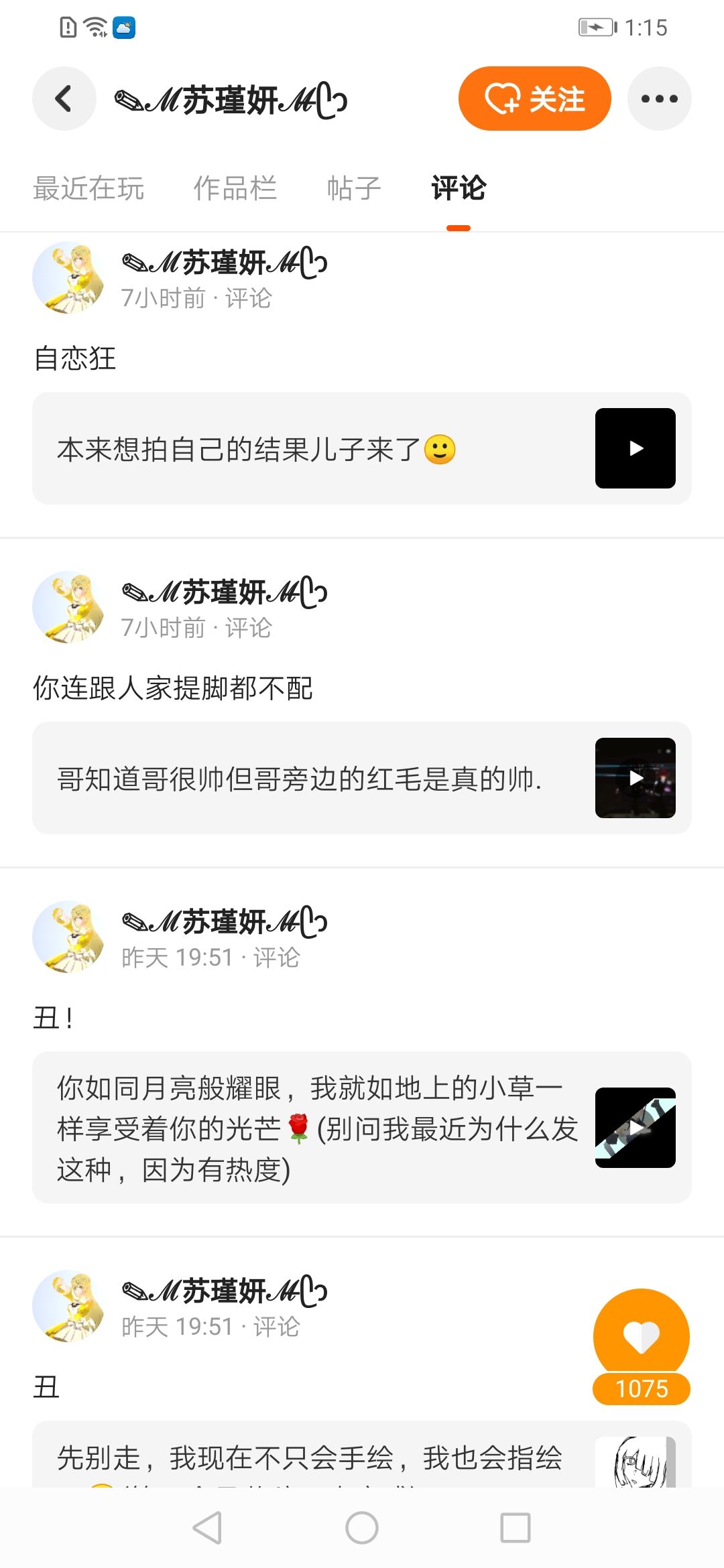724x1568 pixels.
Task: Switch to the 作品栏 tab
Action: (235, 188)
